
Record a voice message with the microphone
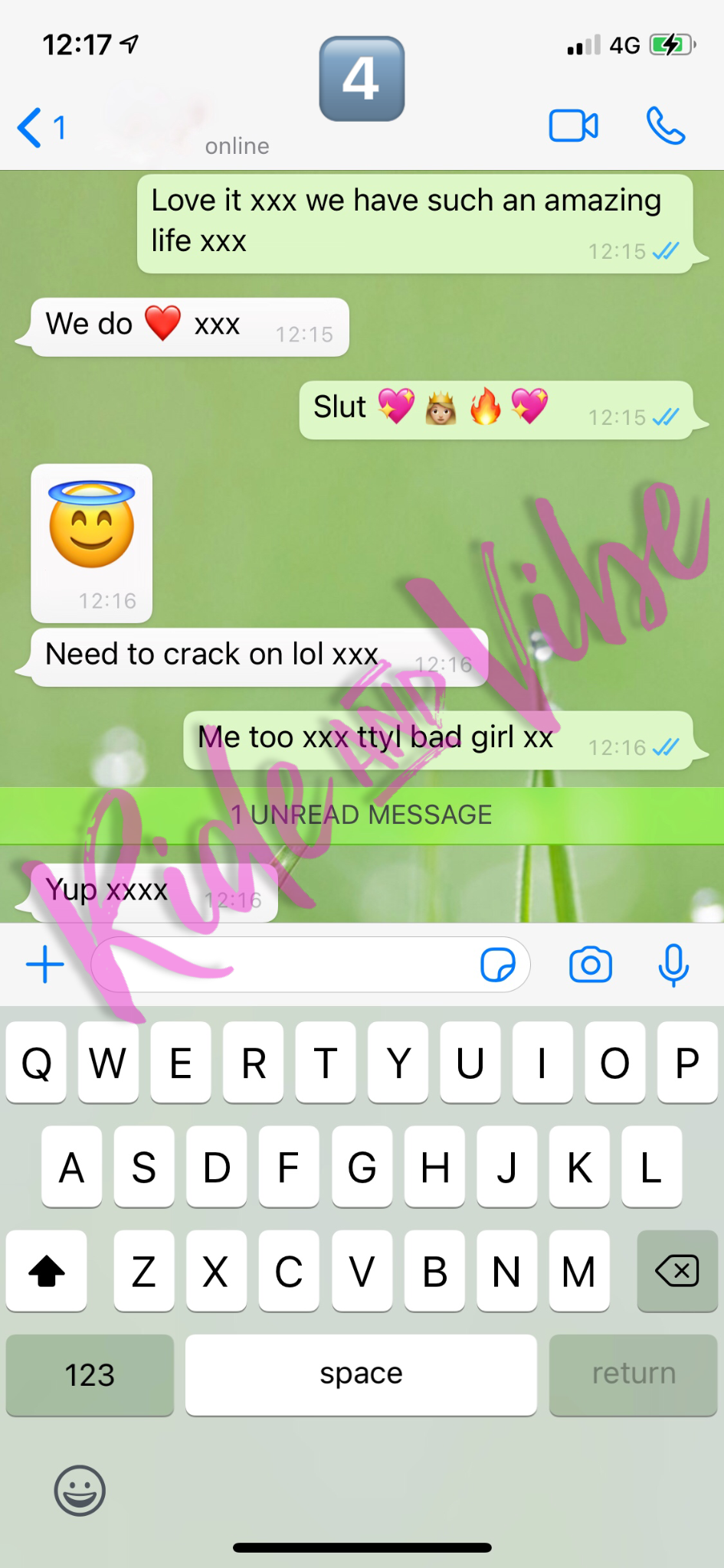pyautogui.click(x=673, y=965)
